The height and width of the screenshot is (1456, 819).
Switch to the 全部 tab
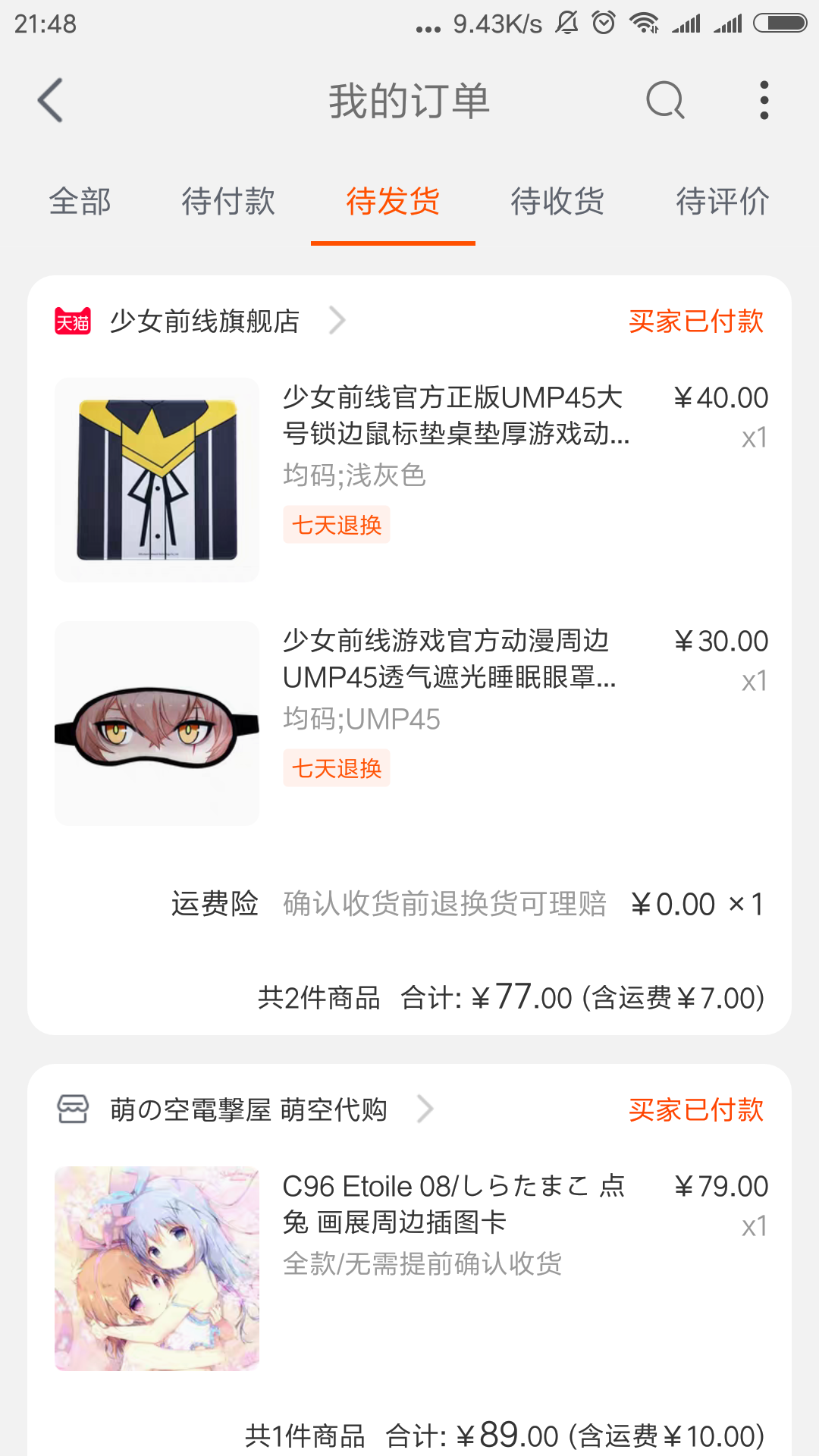[x=80, y=202]
